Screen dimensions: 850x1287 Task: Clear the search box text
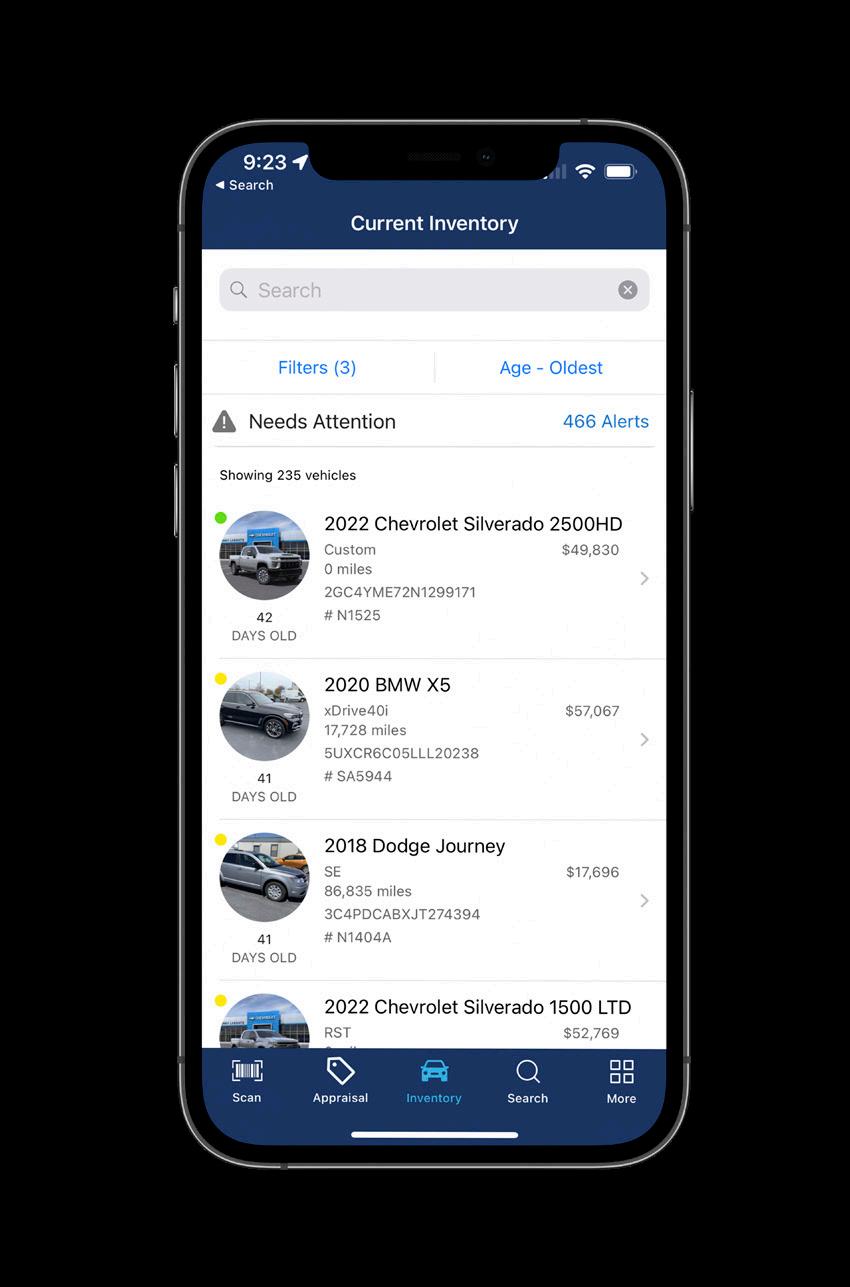pos(627,290)
